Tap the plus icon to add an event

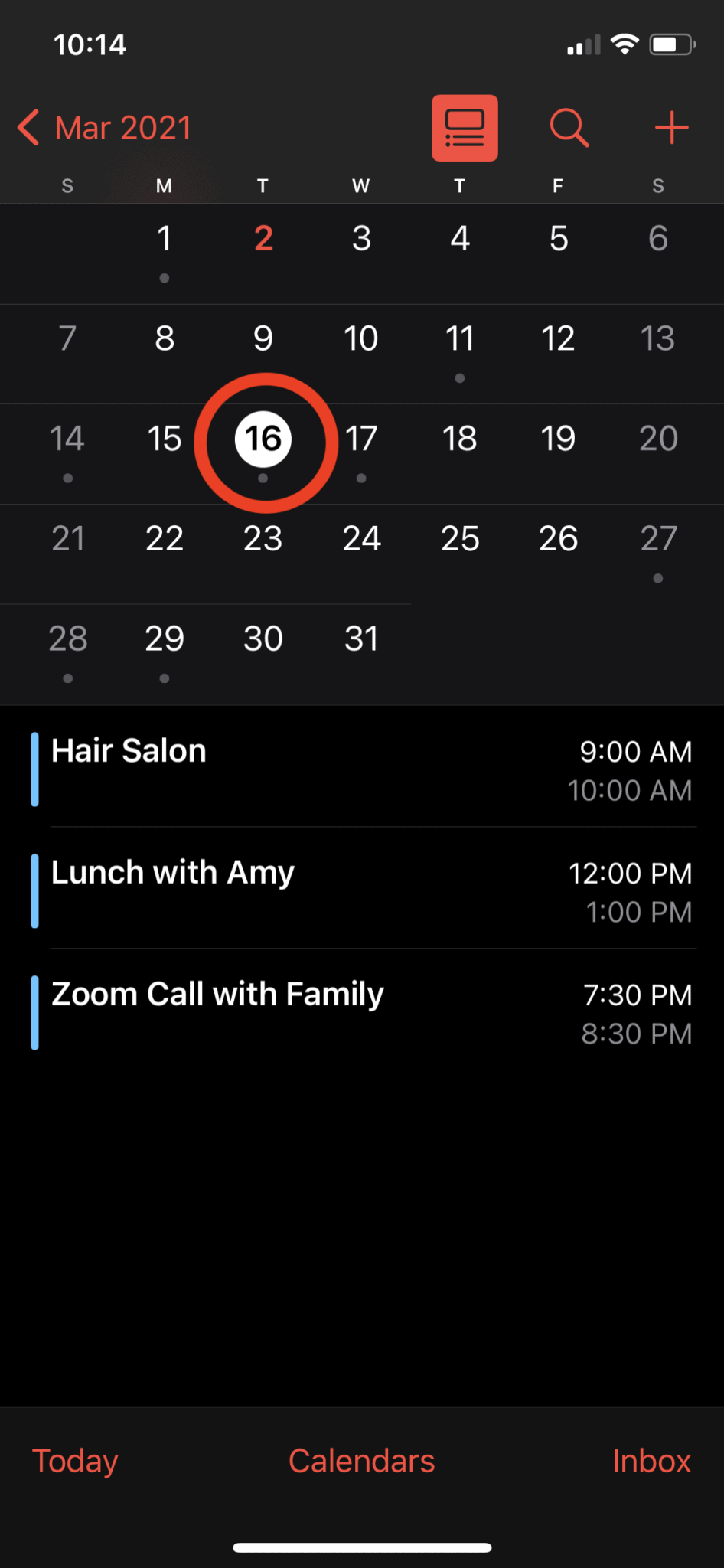[671, 127]
